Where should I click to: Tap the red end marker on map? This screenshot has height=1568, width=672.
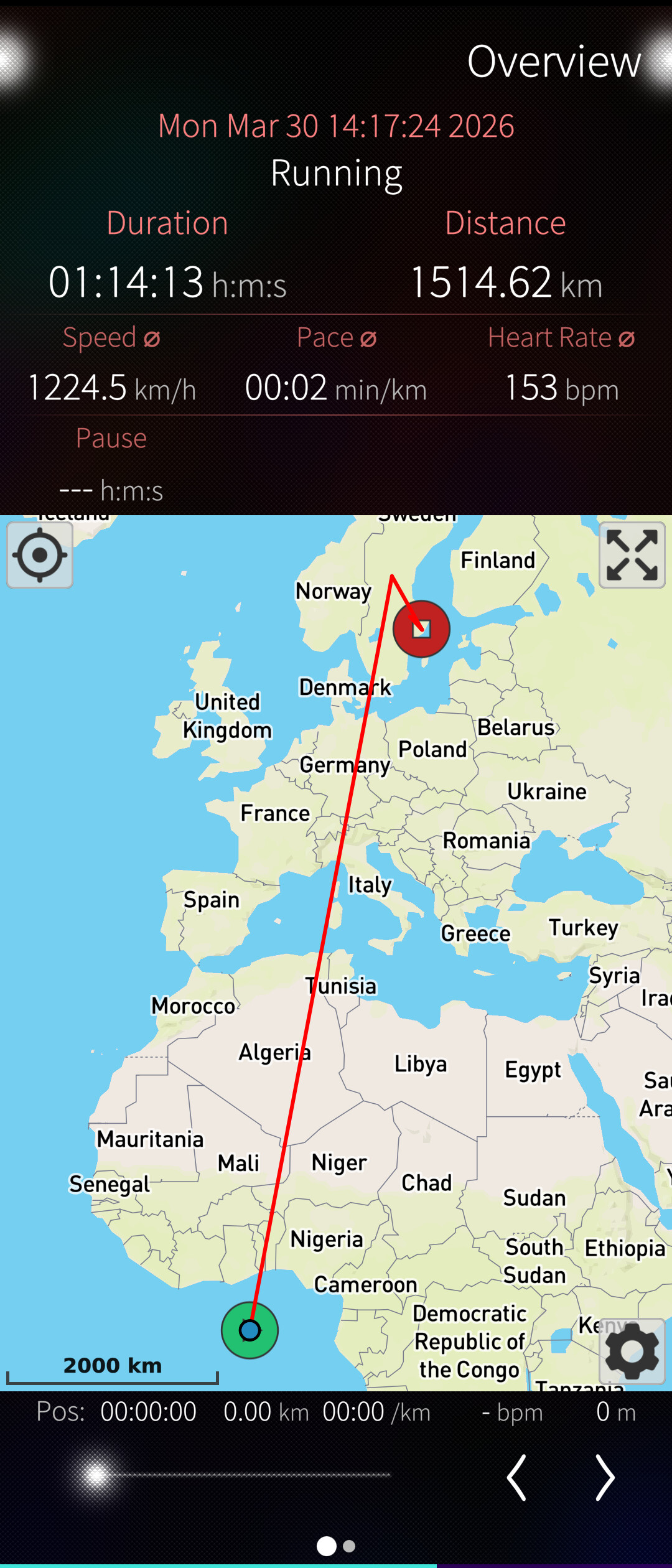tap(421, 628)
